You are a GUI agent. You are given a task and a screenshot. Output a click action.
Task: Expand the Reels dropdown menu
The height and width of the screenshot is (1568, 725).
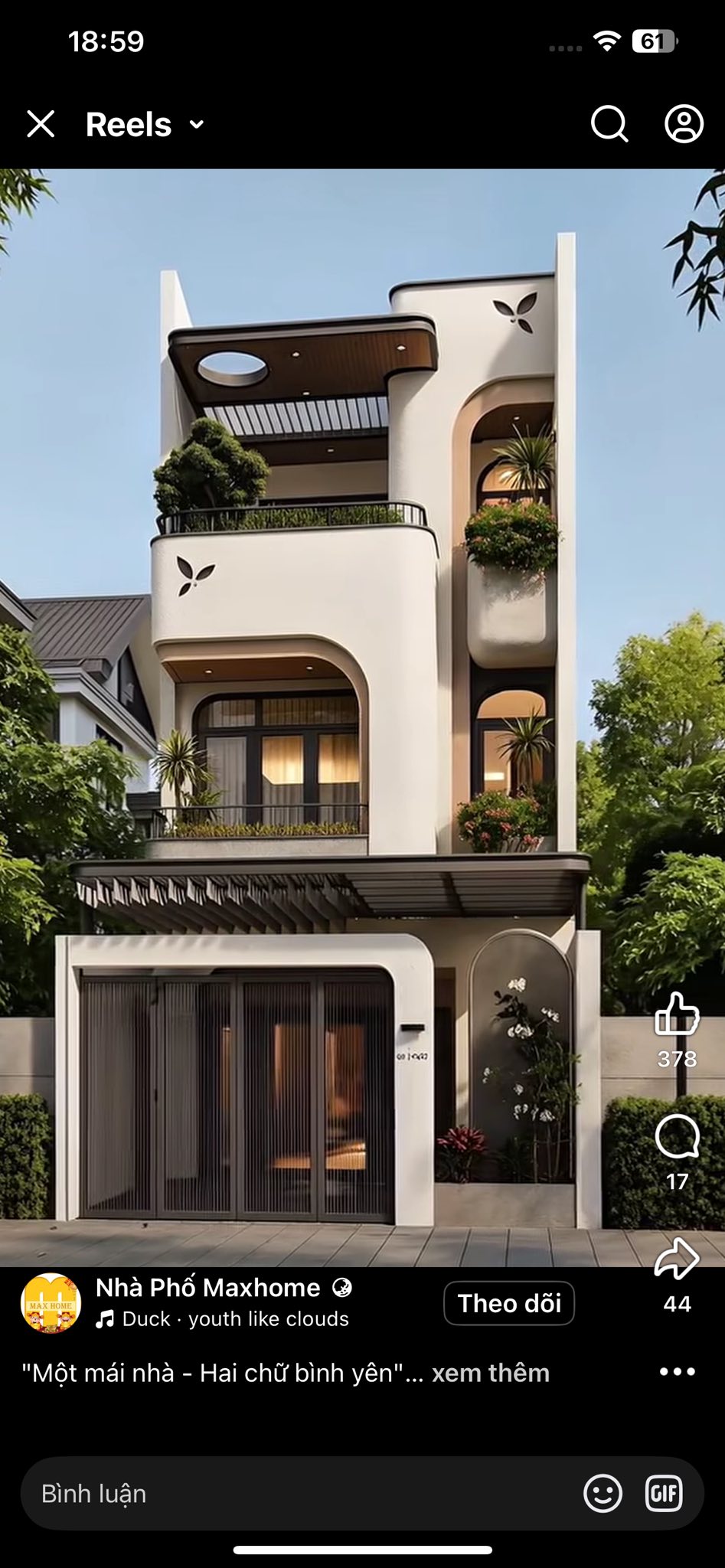[197, 125]
